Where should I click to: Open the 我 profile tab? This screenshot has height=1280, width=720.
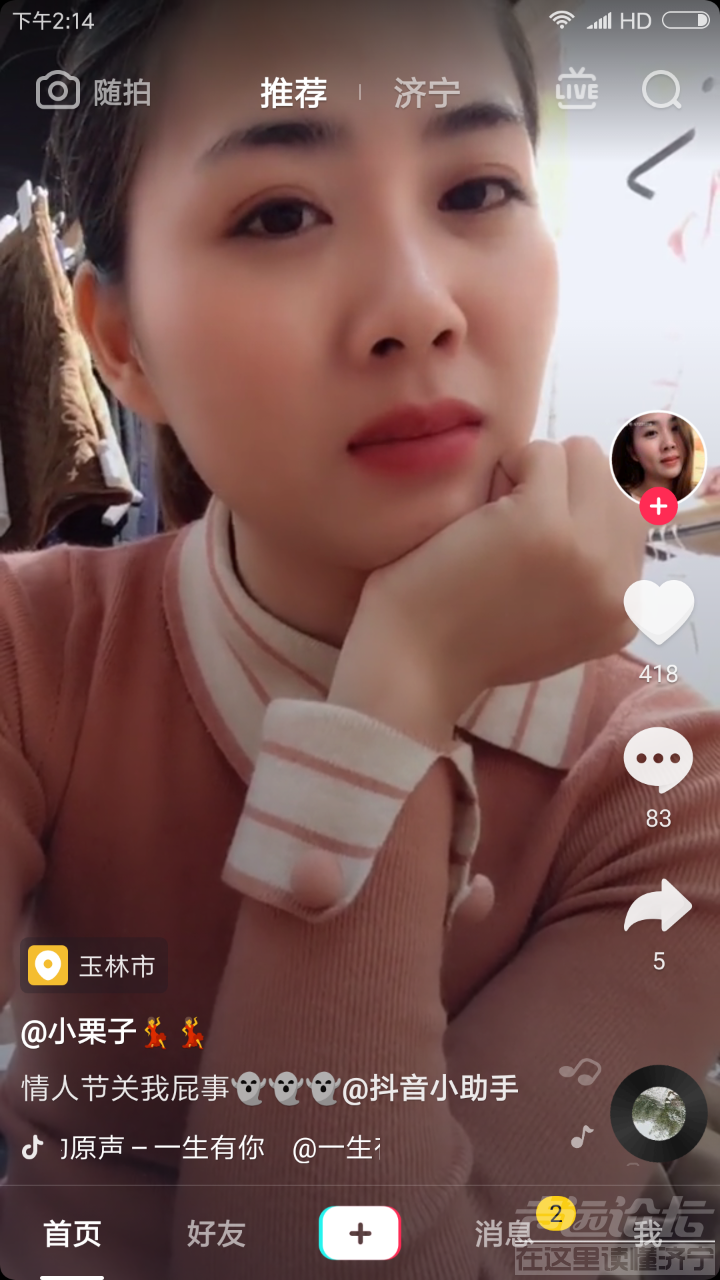click(648, 1234)
